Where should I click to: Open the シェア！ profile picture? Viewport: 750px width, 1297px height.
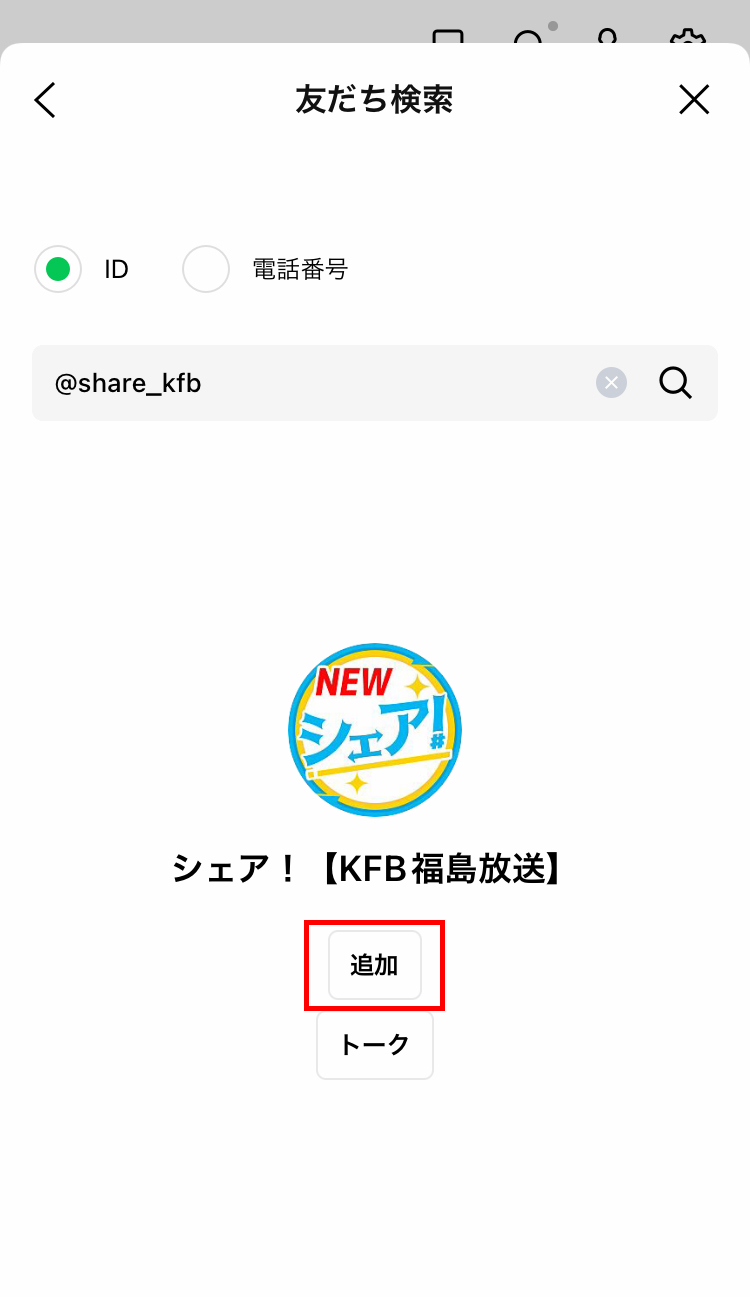(375, 730)
